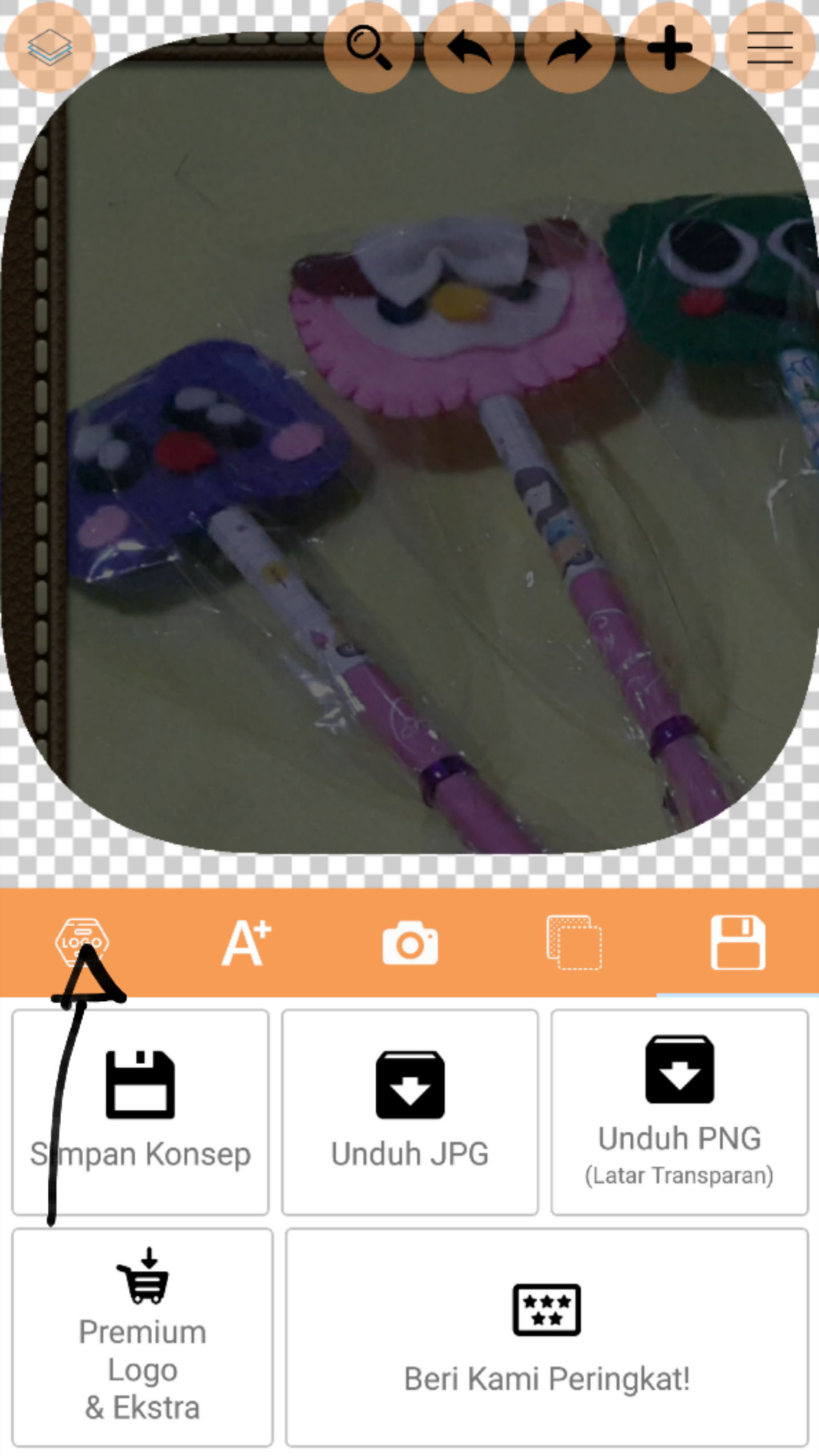Undo the last edit
Viewport: 819px width, 1456px height.
(x=469, y=47)
